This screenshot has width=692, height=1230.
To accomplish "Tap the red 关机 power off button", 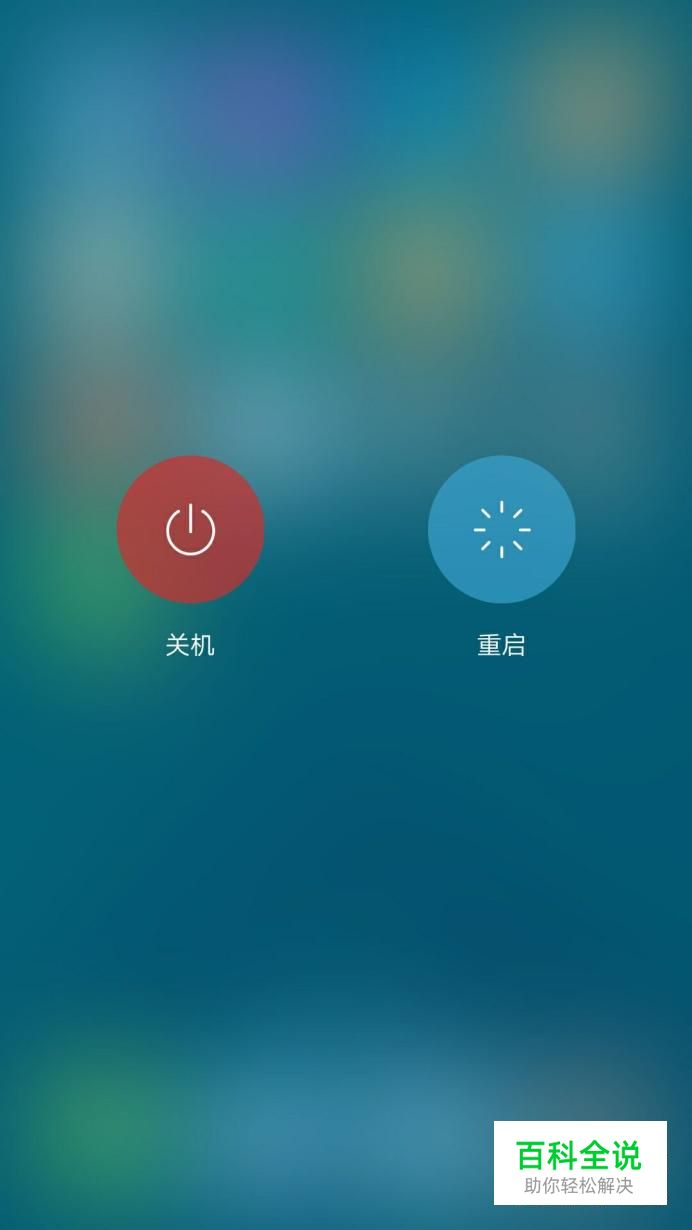I will tap(190, 529).
